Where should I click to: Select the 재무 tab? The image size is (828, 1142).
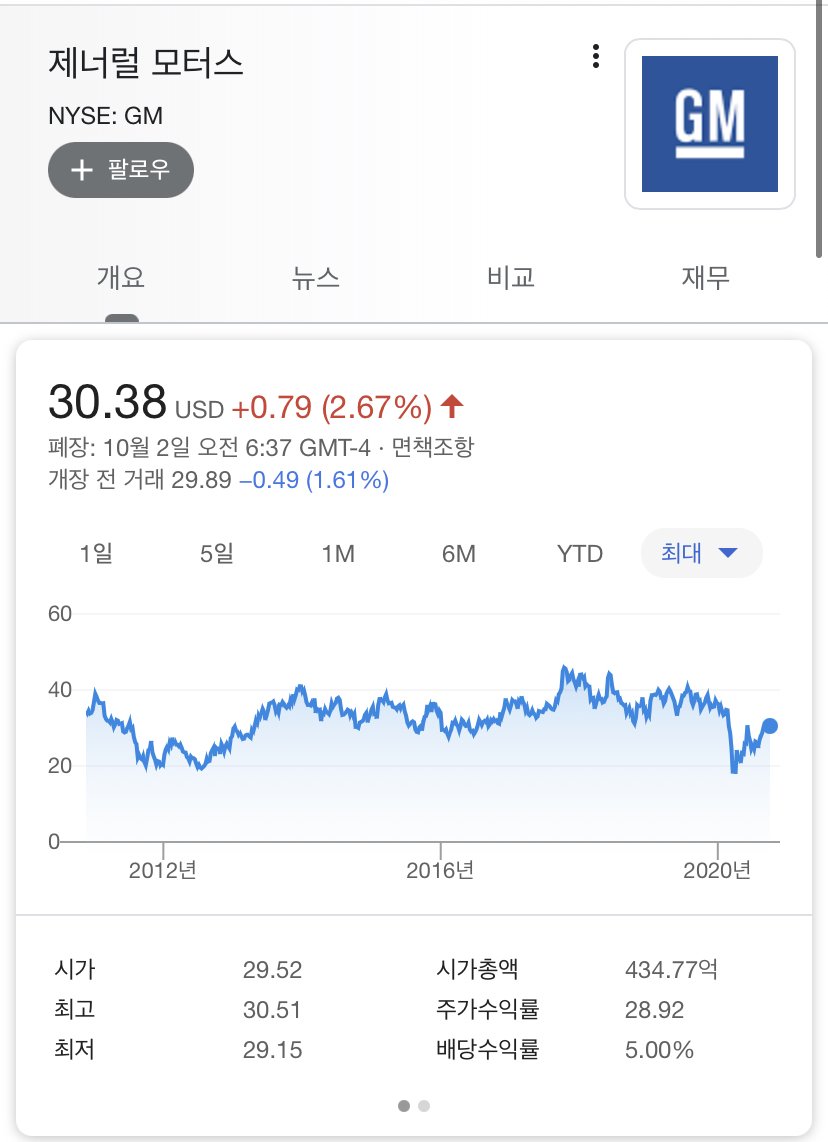point(706,277)
